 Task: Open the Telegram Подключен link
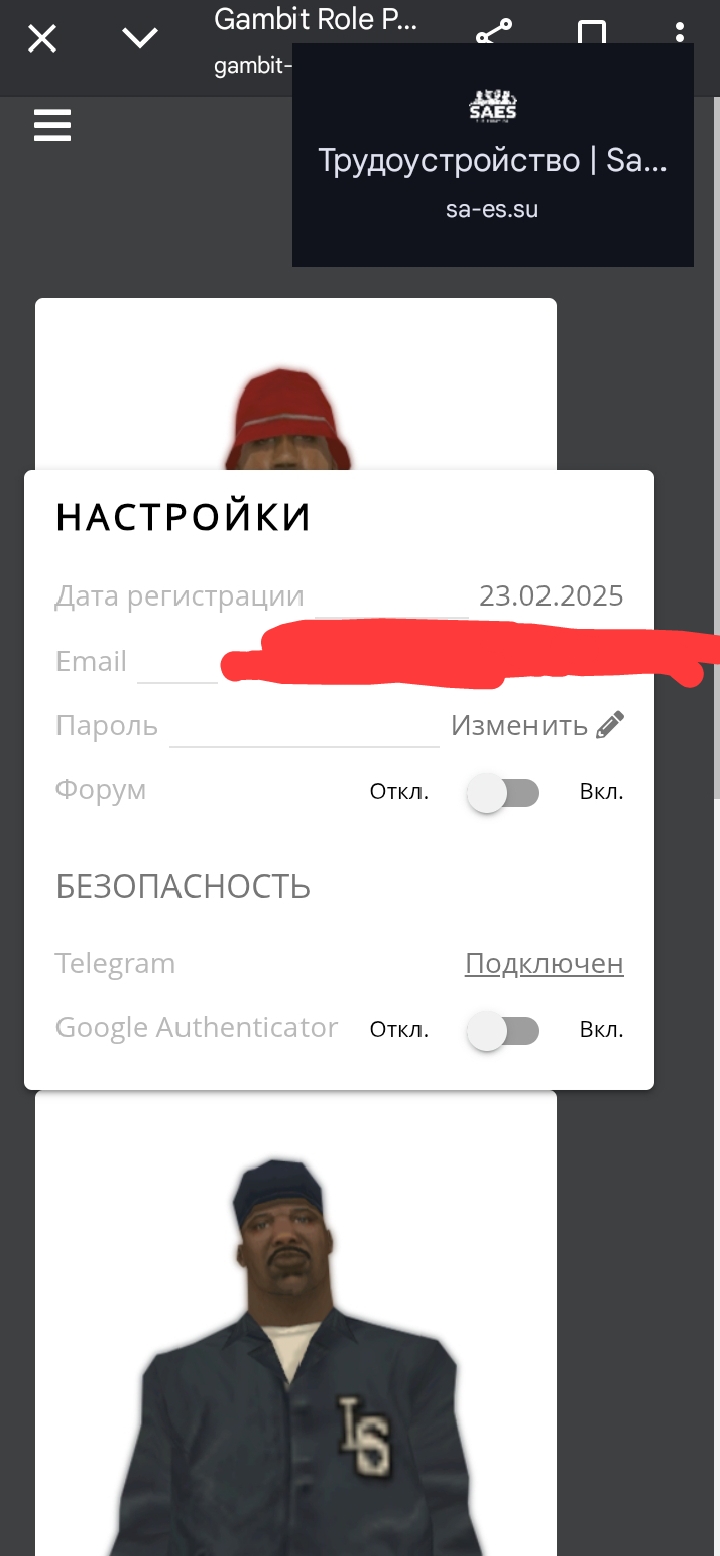click(544, 963)
